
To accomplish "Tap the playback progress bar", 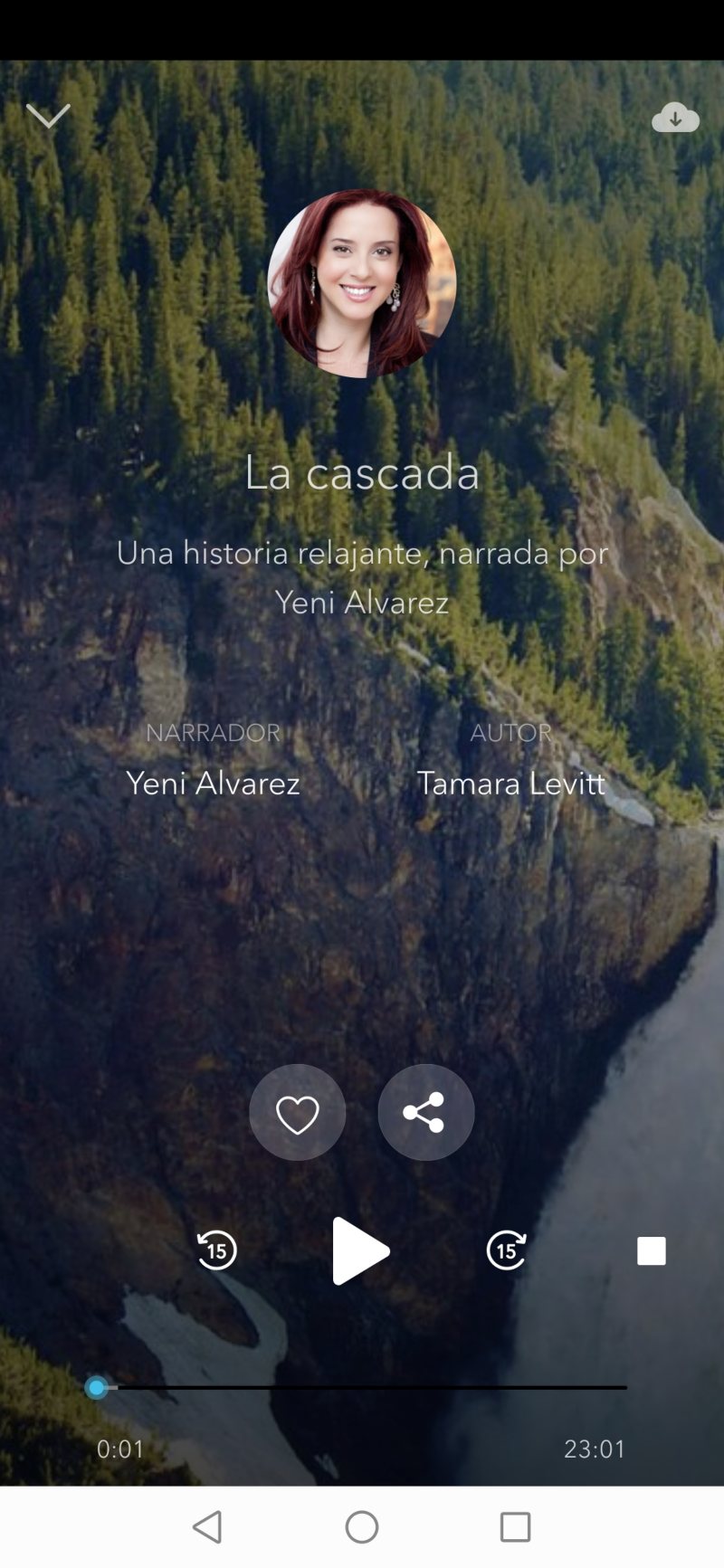I will click(362, 1387).
